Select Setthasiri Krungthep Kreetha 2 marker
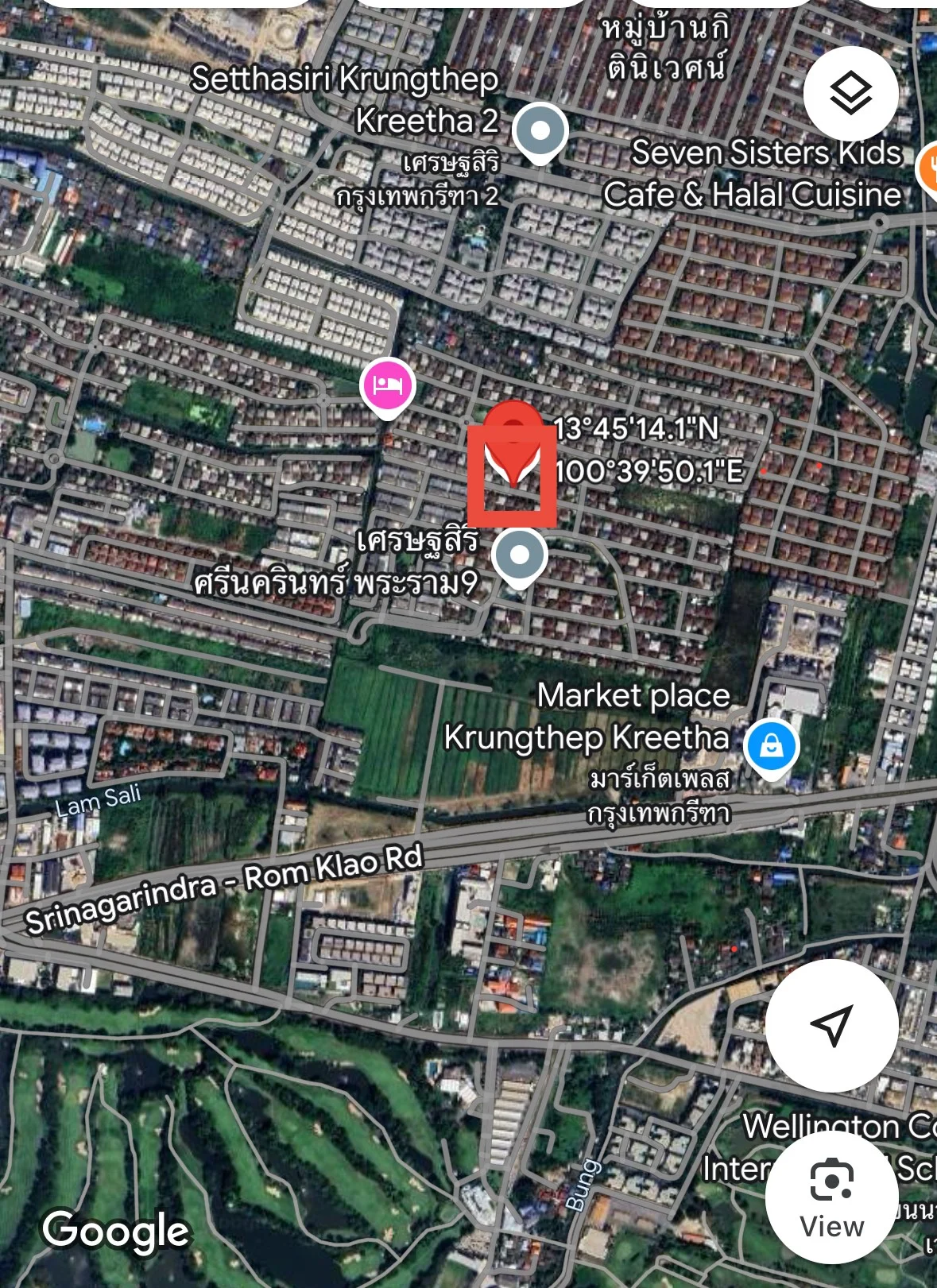Image resolution: width=937 pixels, height=1288 pixels. point(540,131)
